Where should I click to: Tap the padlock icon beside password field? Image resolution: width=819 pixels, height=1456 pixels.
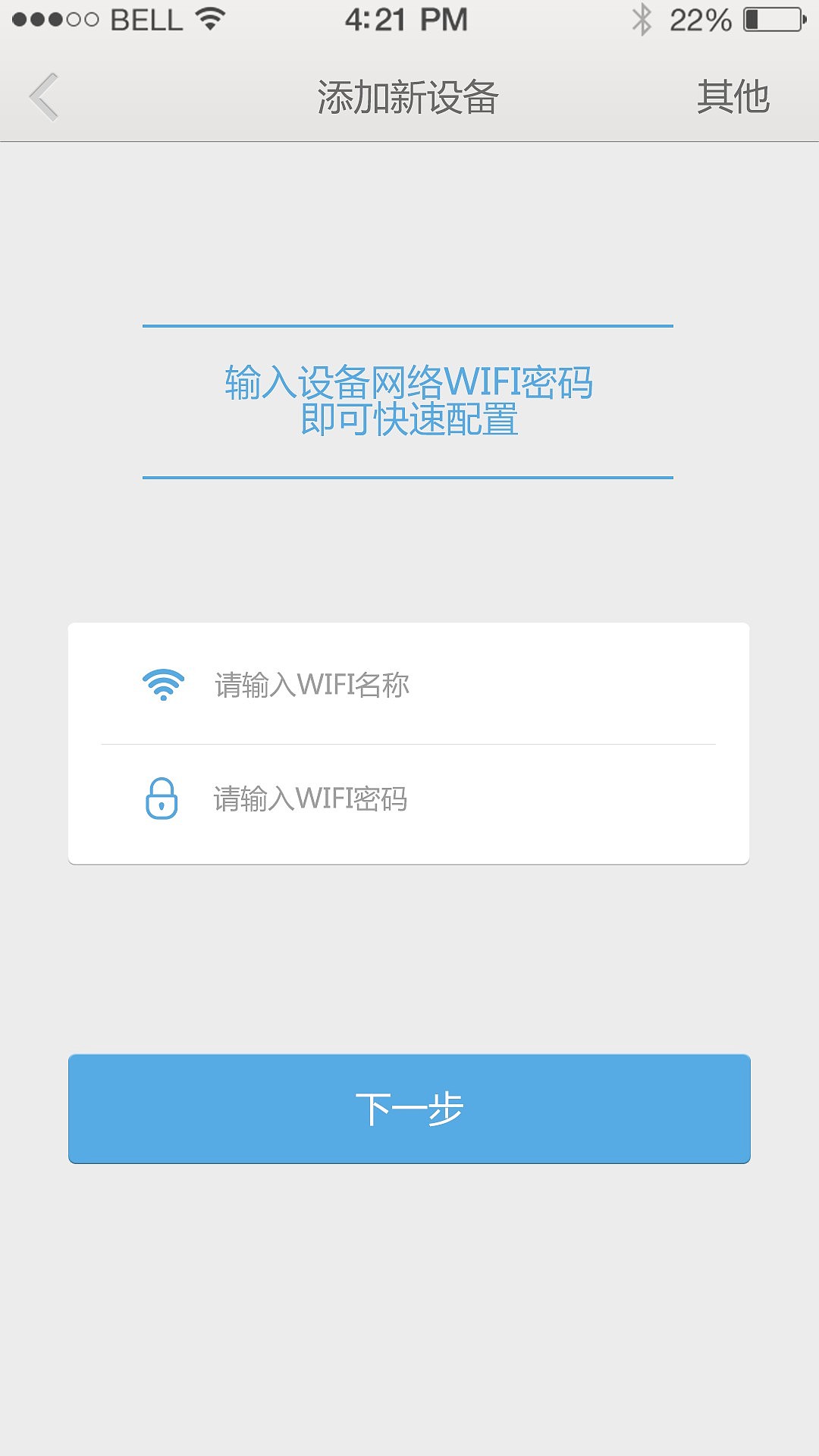[163, 799]
